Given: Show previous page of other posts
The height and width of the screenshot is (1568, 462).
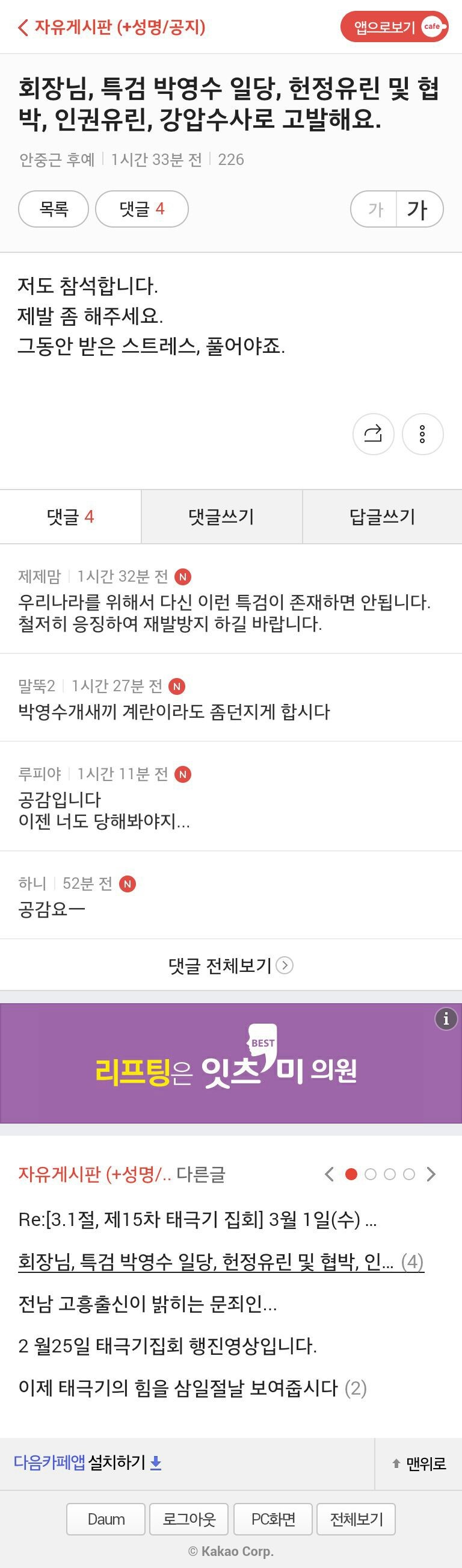Looking at the screenshot, I should point(330,1174).
